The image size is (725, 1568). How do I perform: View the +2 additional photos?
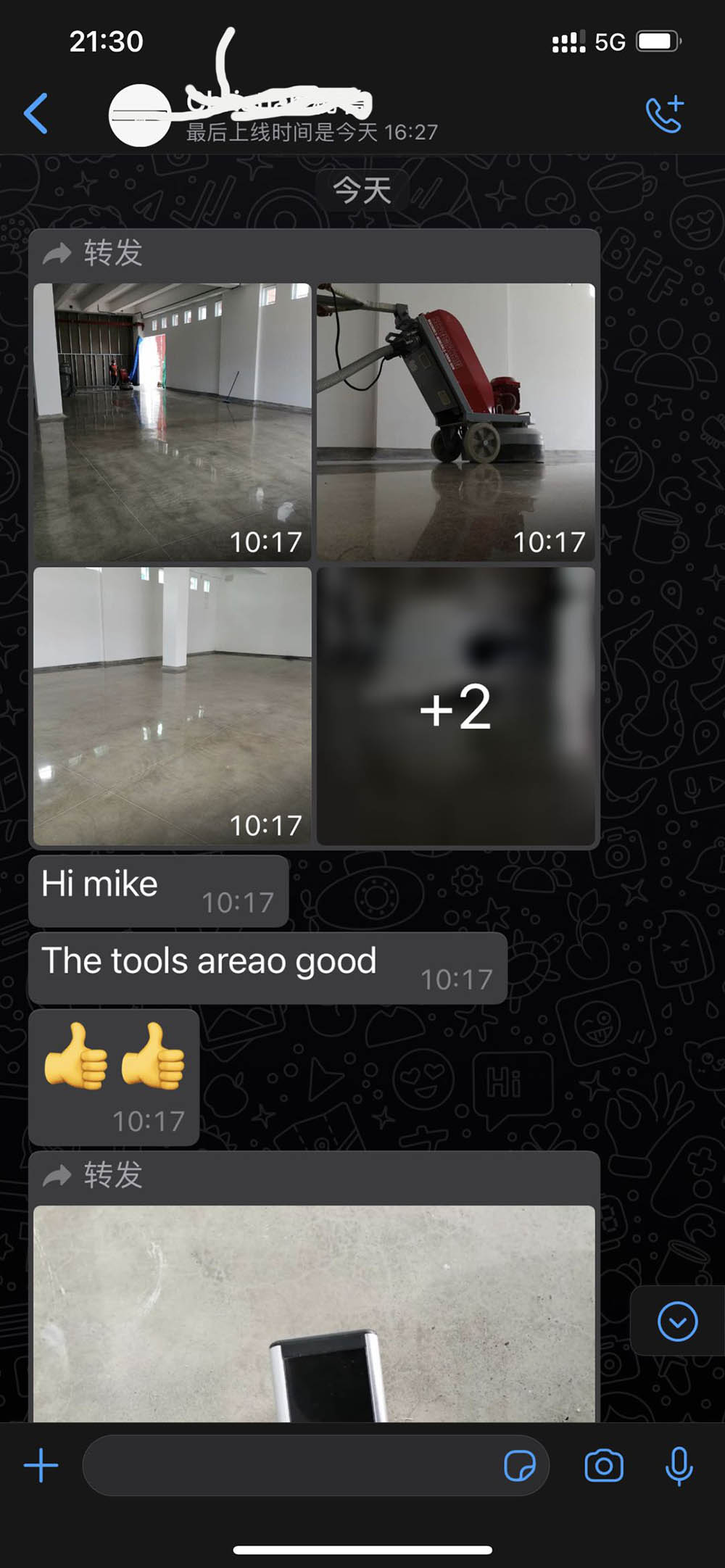point(455,705)
